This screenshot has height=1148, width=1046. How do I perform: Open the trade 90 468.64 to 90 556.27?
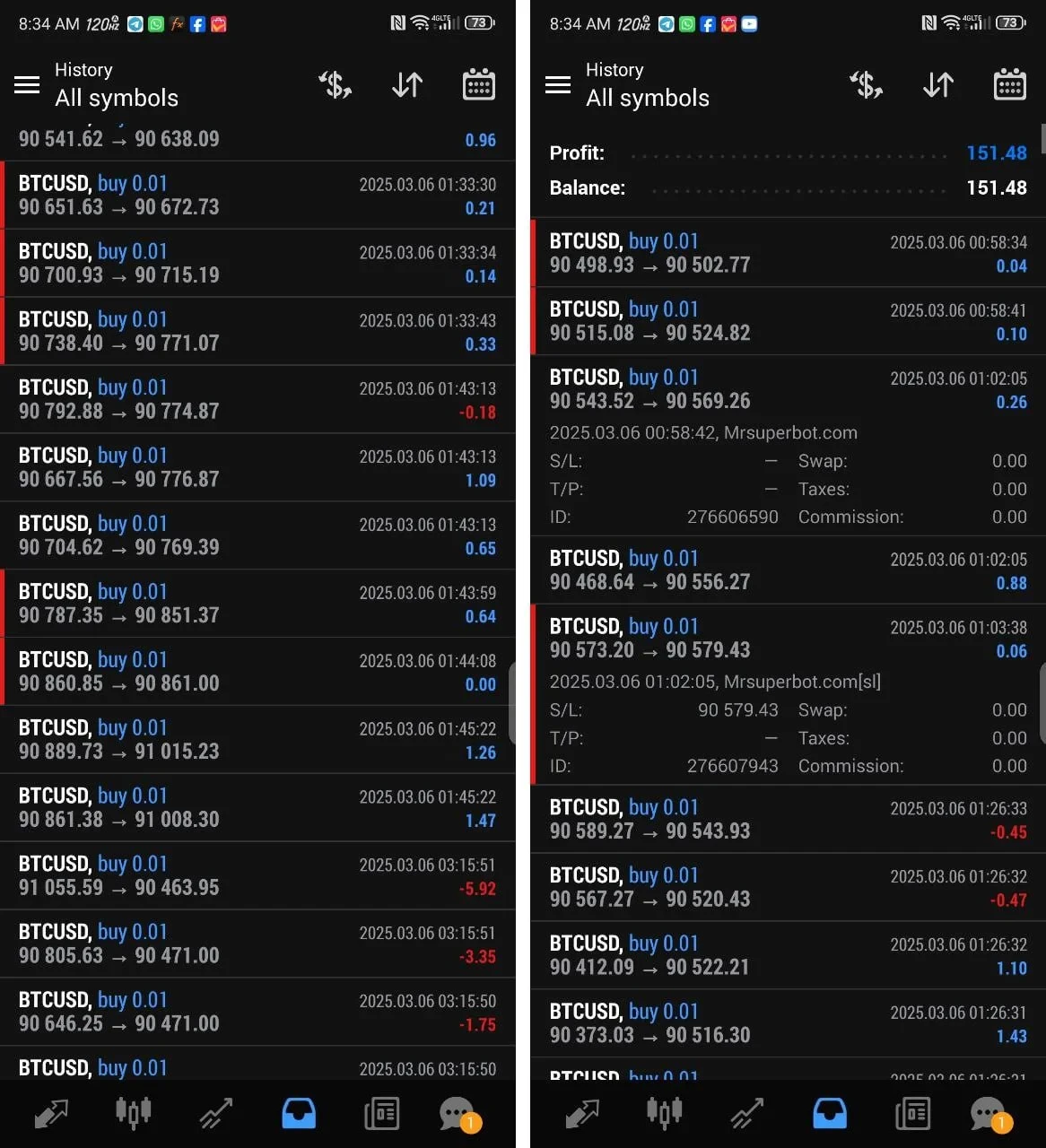click(788, 570)
